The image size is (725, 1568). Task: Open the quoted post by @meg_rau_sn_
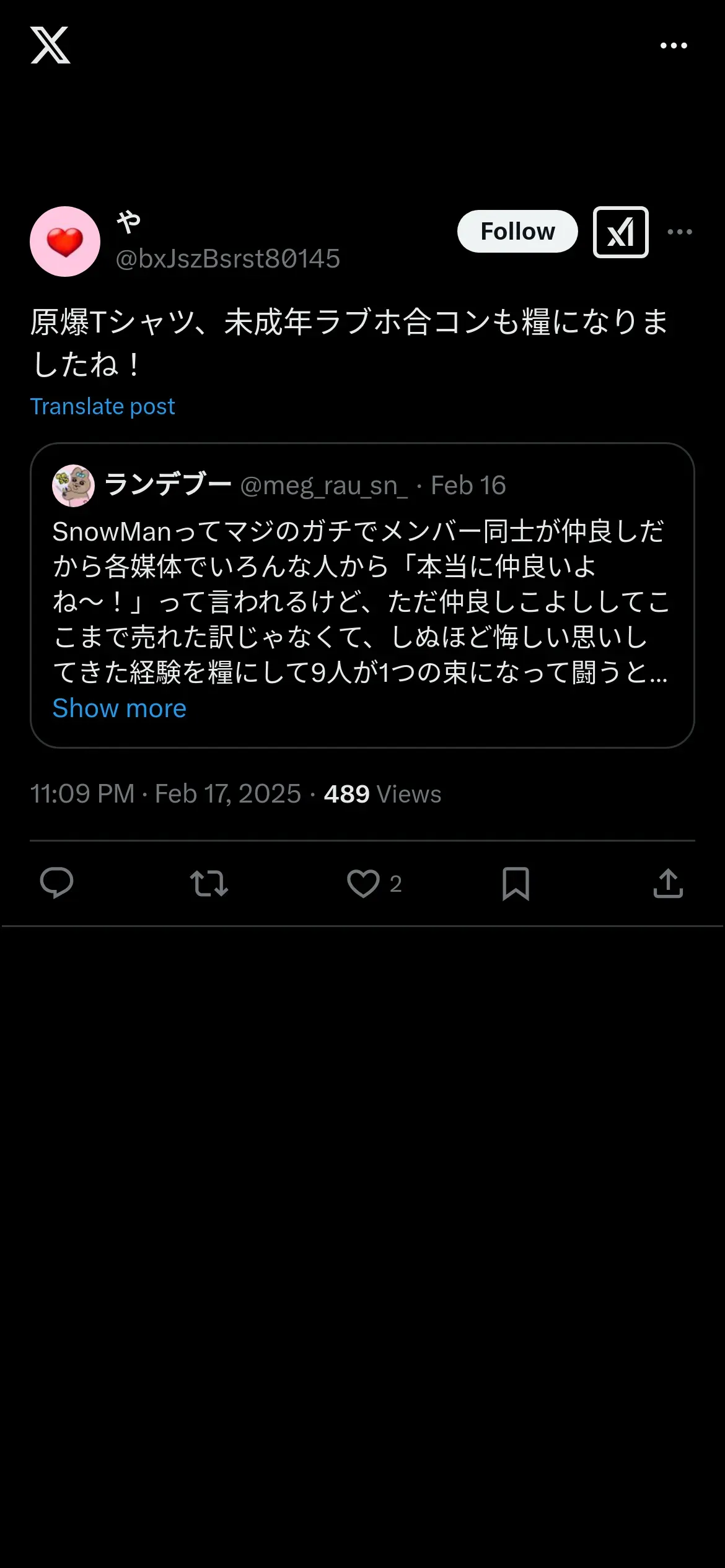[362, 595]
